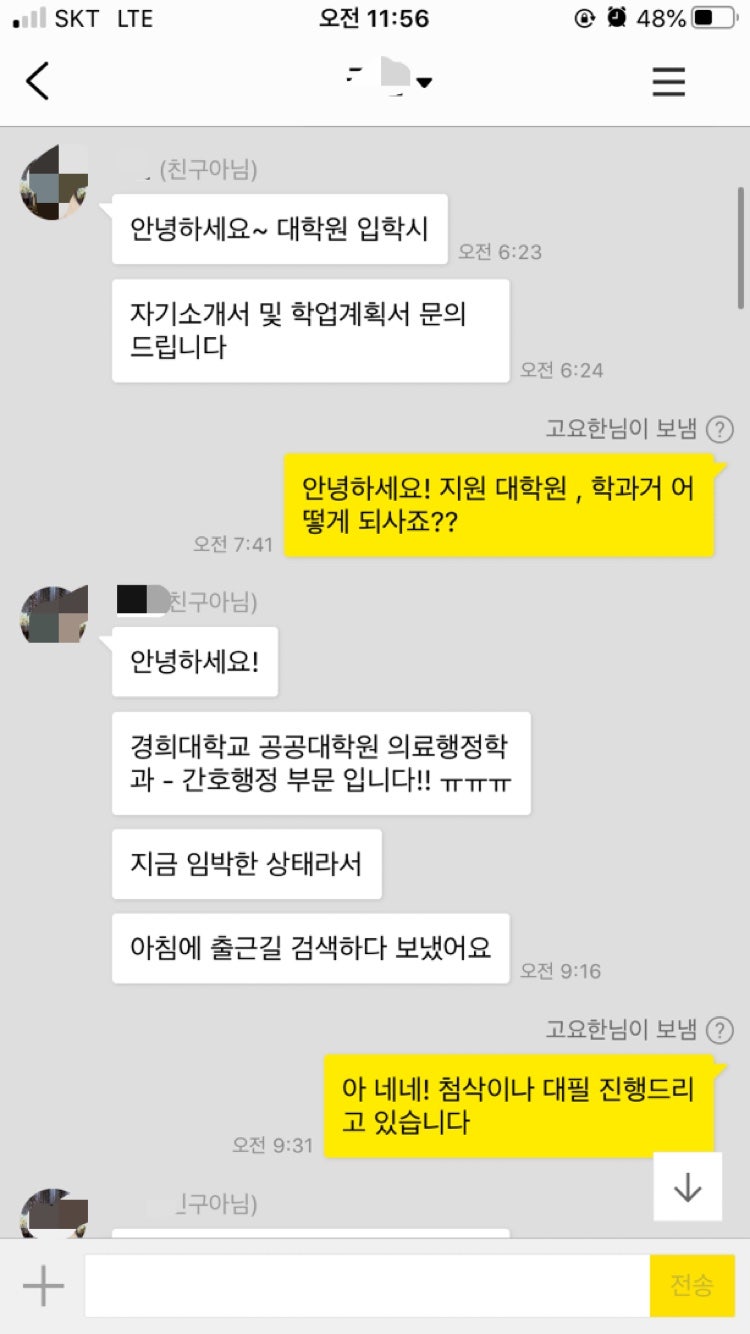Open the plus attachment menu
The image size is (750, 1334).
tap(43, 1285)
